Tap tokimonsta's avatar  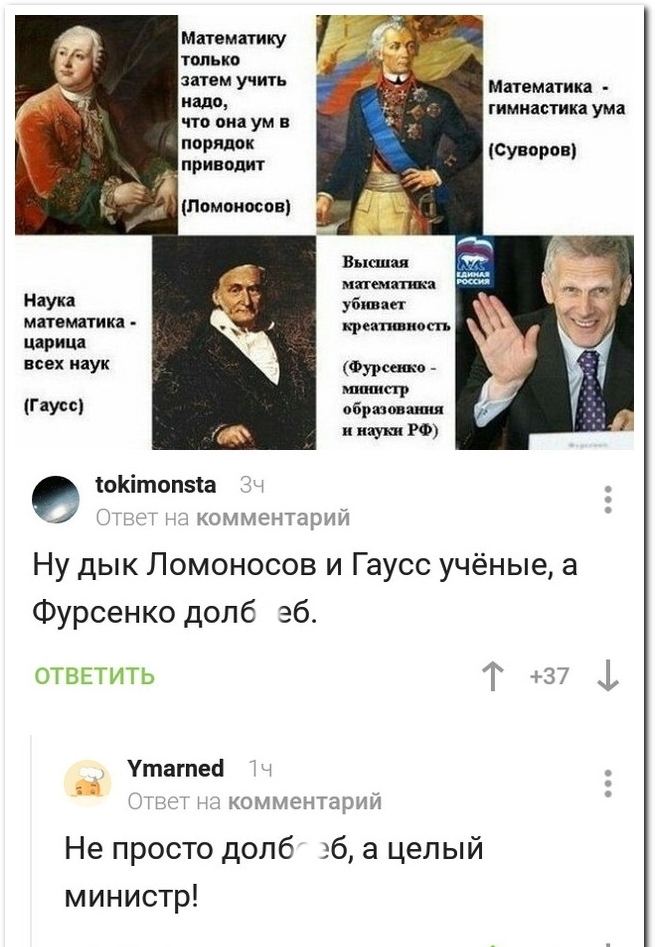(x=56, y=499)
